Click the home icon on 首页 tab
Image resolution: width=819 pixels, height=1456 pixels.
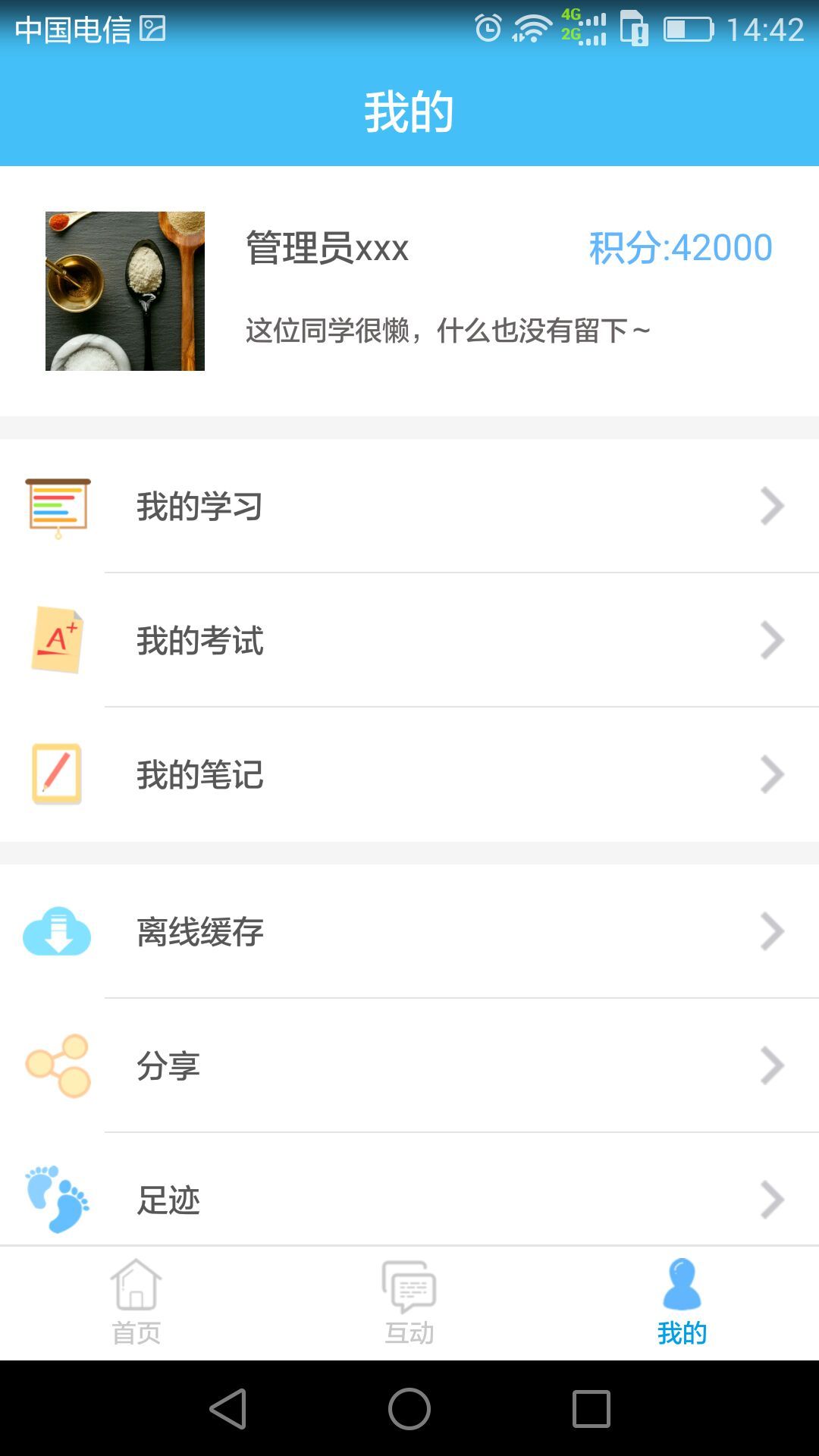136,1282
